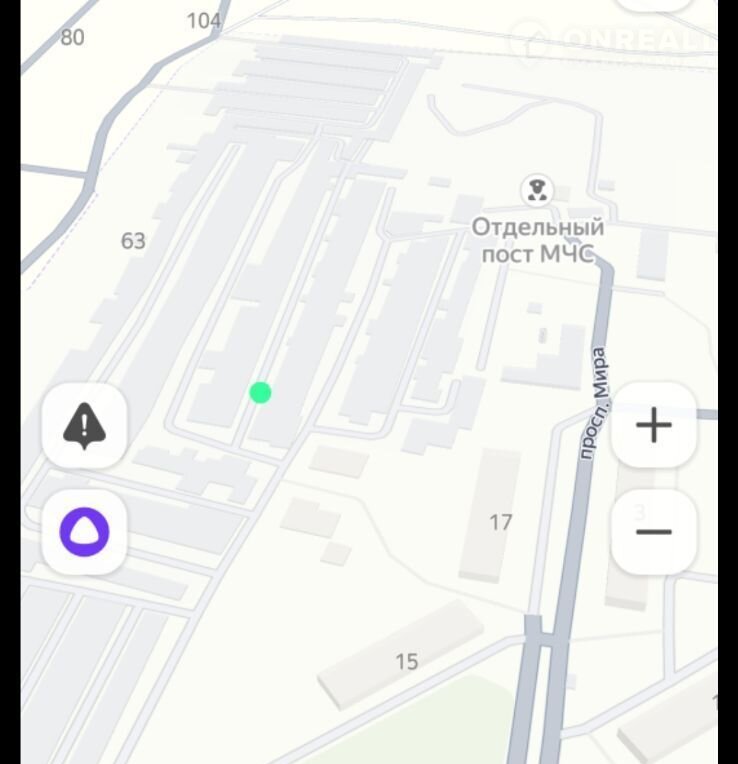Zoom in with the plus button
The image size is (738, 764).
click(654, 426)
